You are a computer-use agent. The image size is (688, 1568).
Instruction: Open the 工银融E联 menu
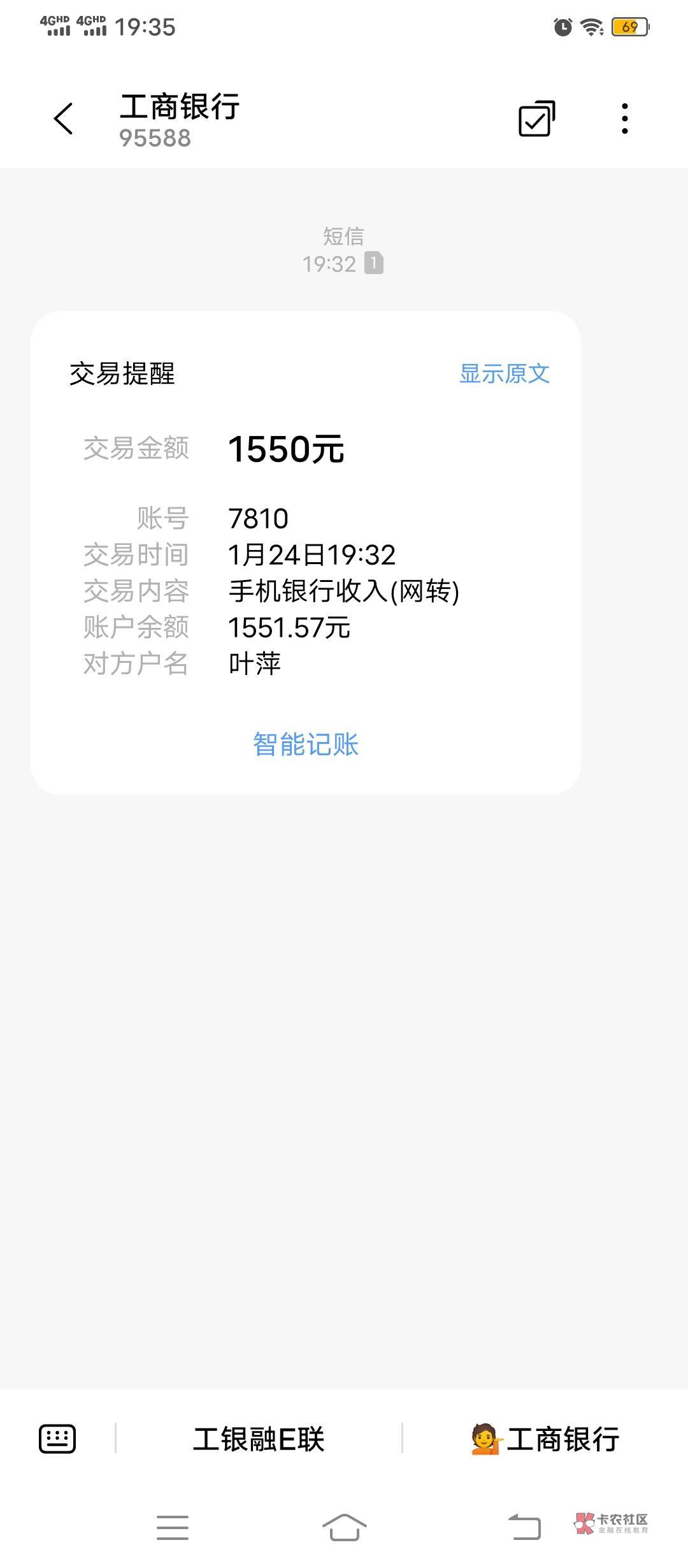pos(259,1439)
